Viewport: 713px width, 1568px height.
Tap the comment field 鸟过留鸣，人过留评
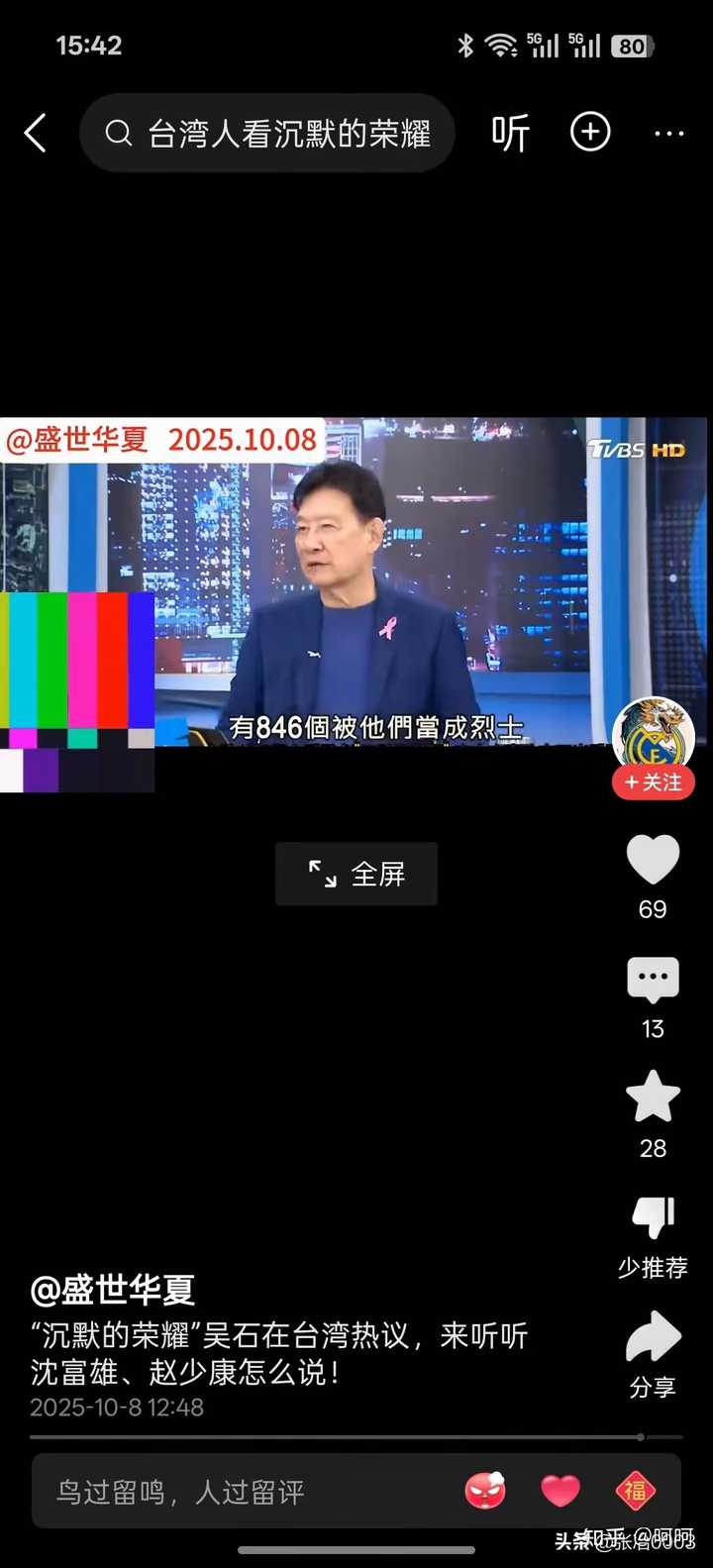click(238, 1492)
